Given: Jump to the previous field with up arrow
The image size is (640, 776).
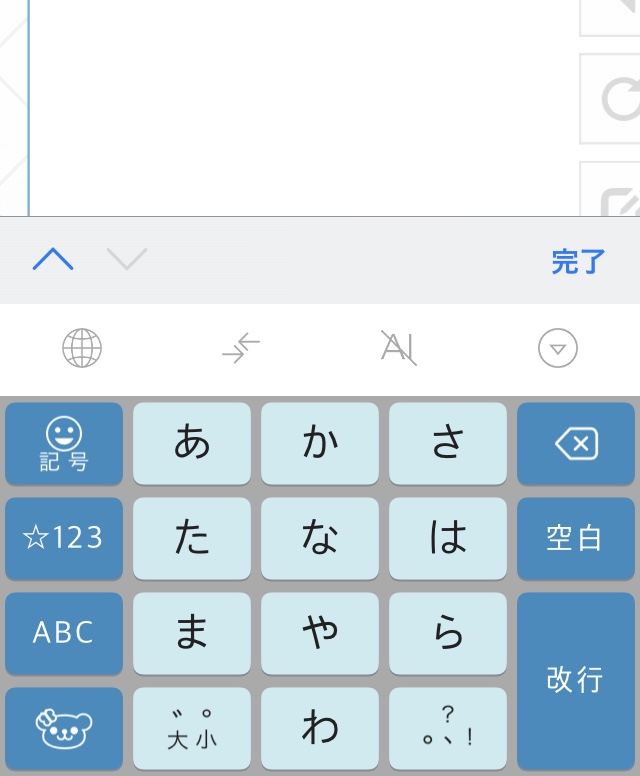Looking at the screenshot, I should [x=53, y=260].
